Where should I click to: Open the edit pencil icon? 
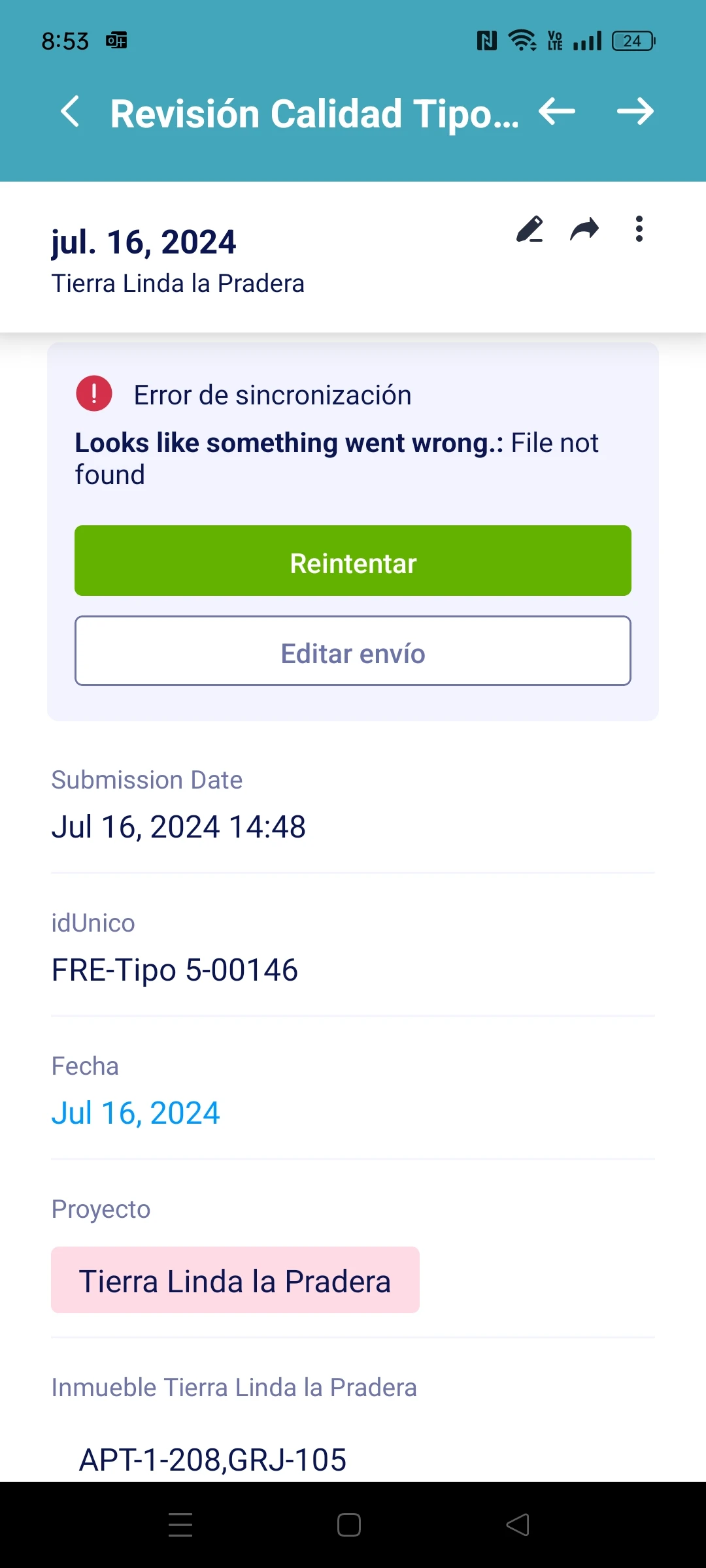pyautogui.click(x=529, y=230)
